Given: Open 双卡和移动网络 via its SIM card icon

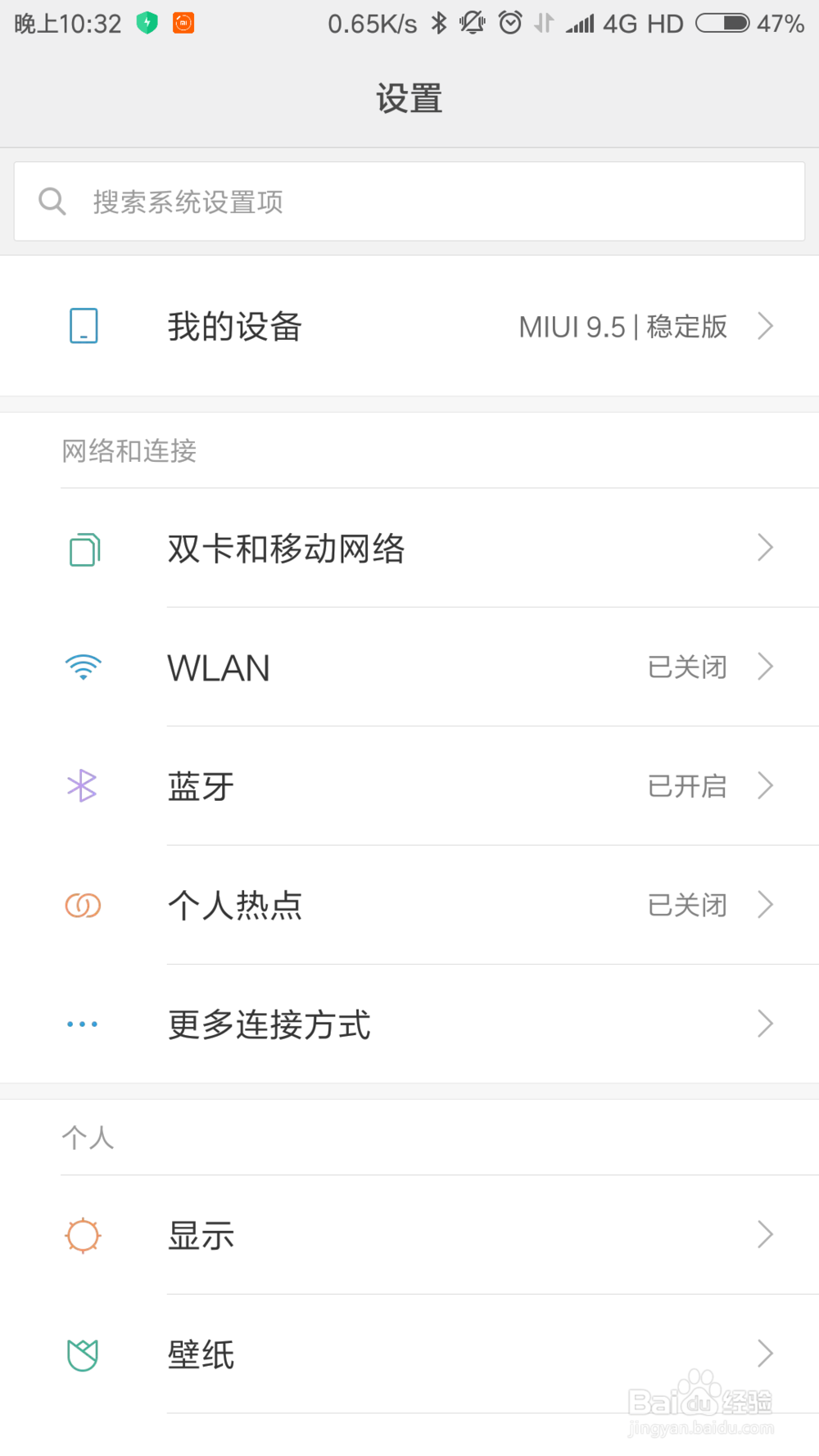Looking at the screenshot, I should (82, 549).
